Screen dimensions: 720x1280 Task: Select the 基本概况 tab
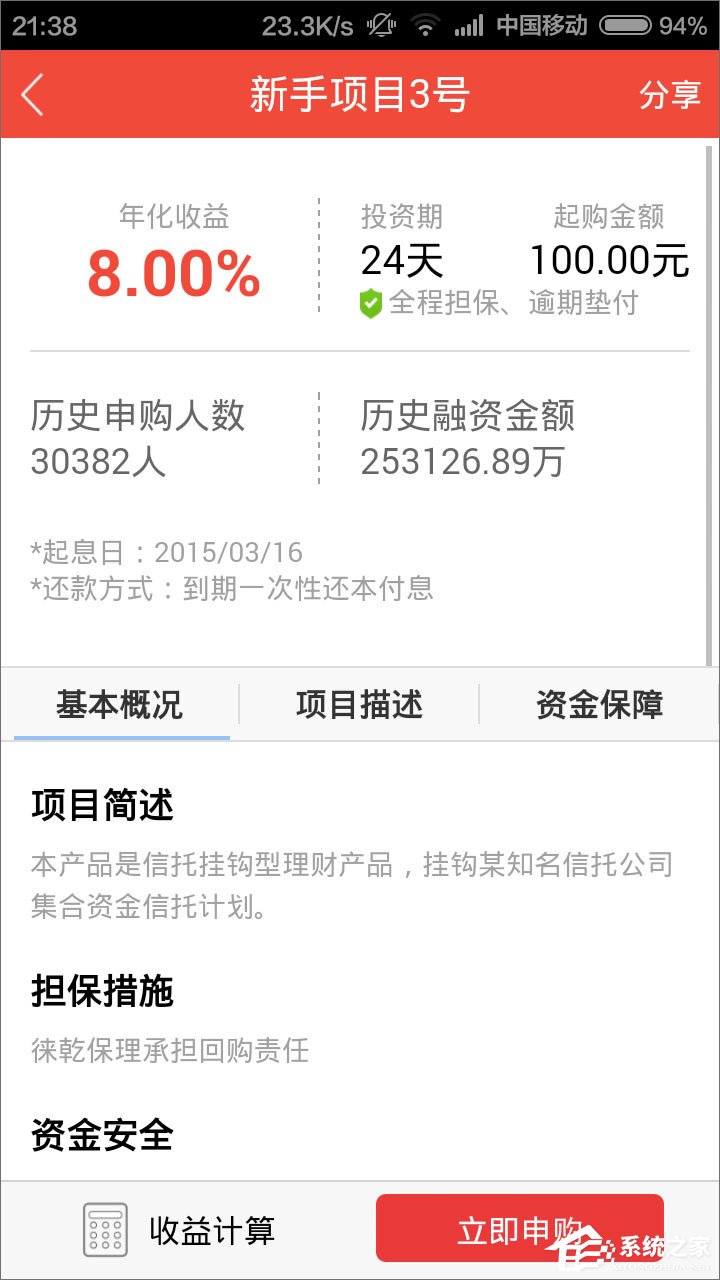[119, 705]
